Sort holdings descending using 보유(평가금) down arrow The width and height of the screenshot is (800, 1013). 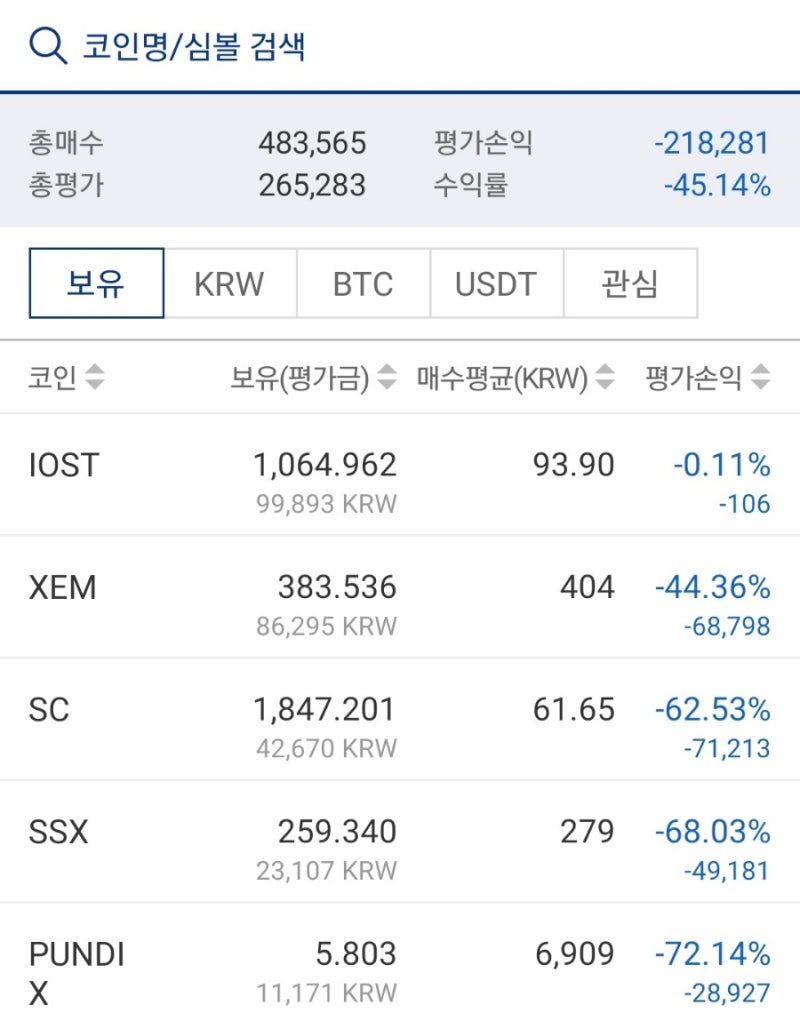point(385,385)
